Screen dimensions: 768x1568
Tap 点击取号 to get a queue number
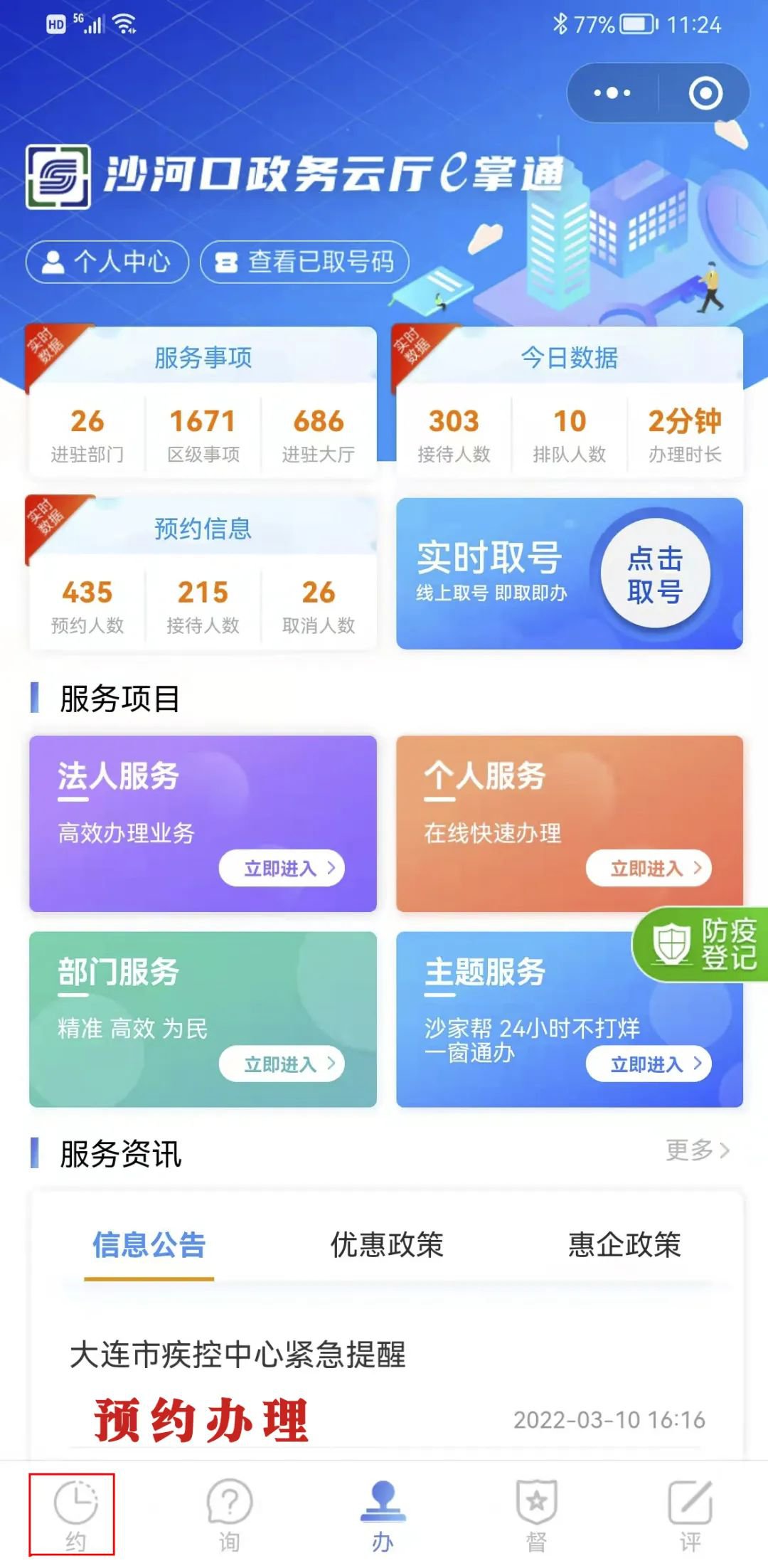(655, 574)
